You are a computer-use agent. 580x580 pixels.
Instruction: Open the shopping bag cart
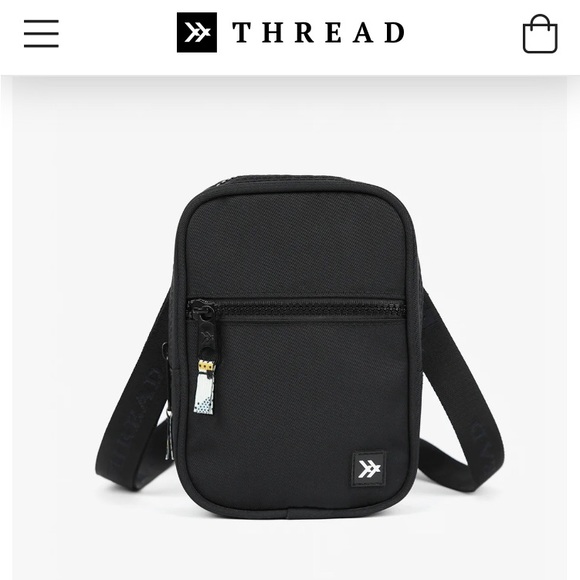540,34
